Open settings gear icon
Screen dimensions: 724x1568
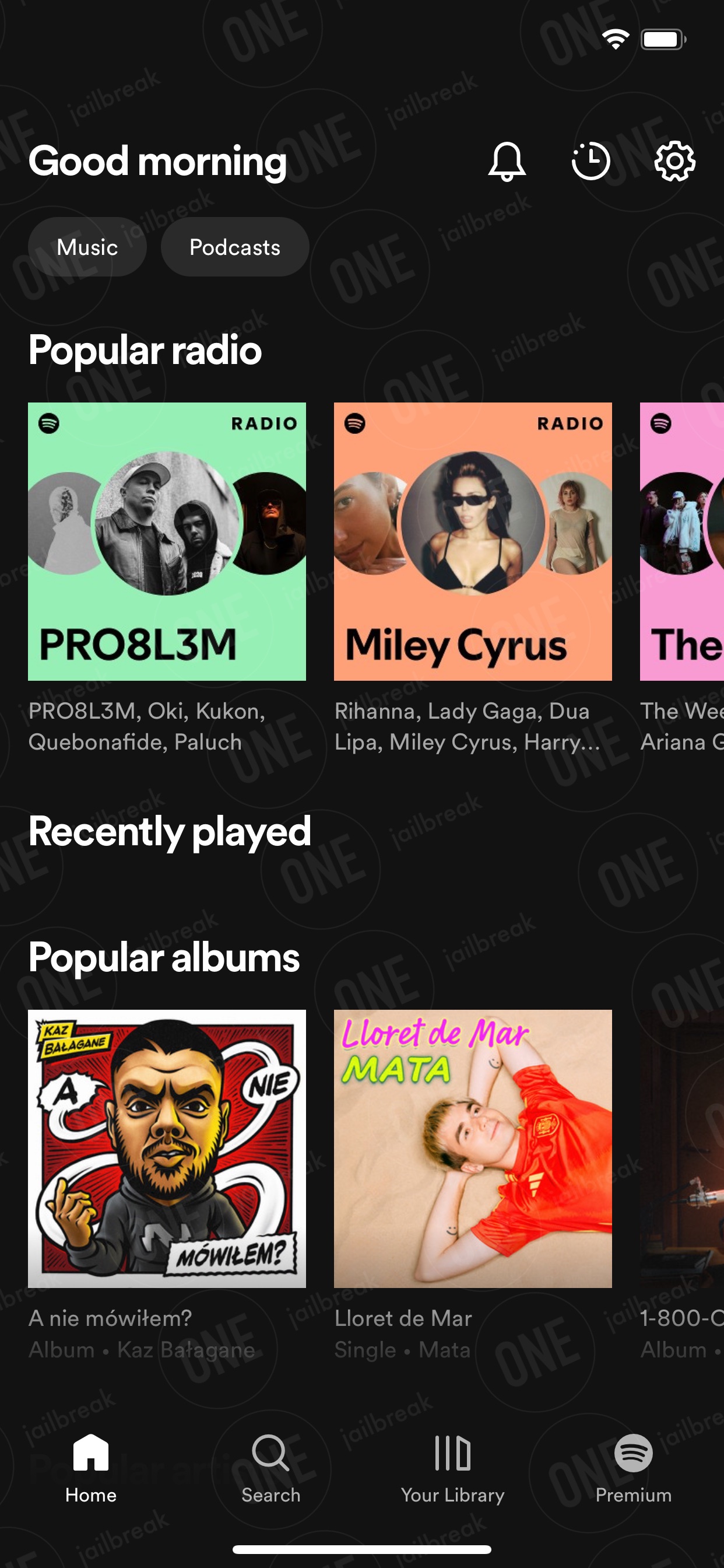(x=674, y=162)
